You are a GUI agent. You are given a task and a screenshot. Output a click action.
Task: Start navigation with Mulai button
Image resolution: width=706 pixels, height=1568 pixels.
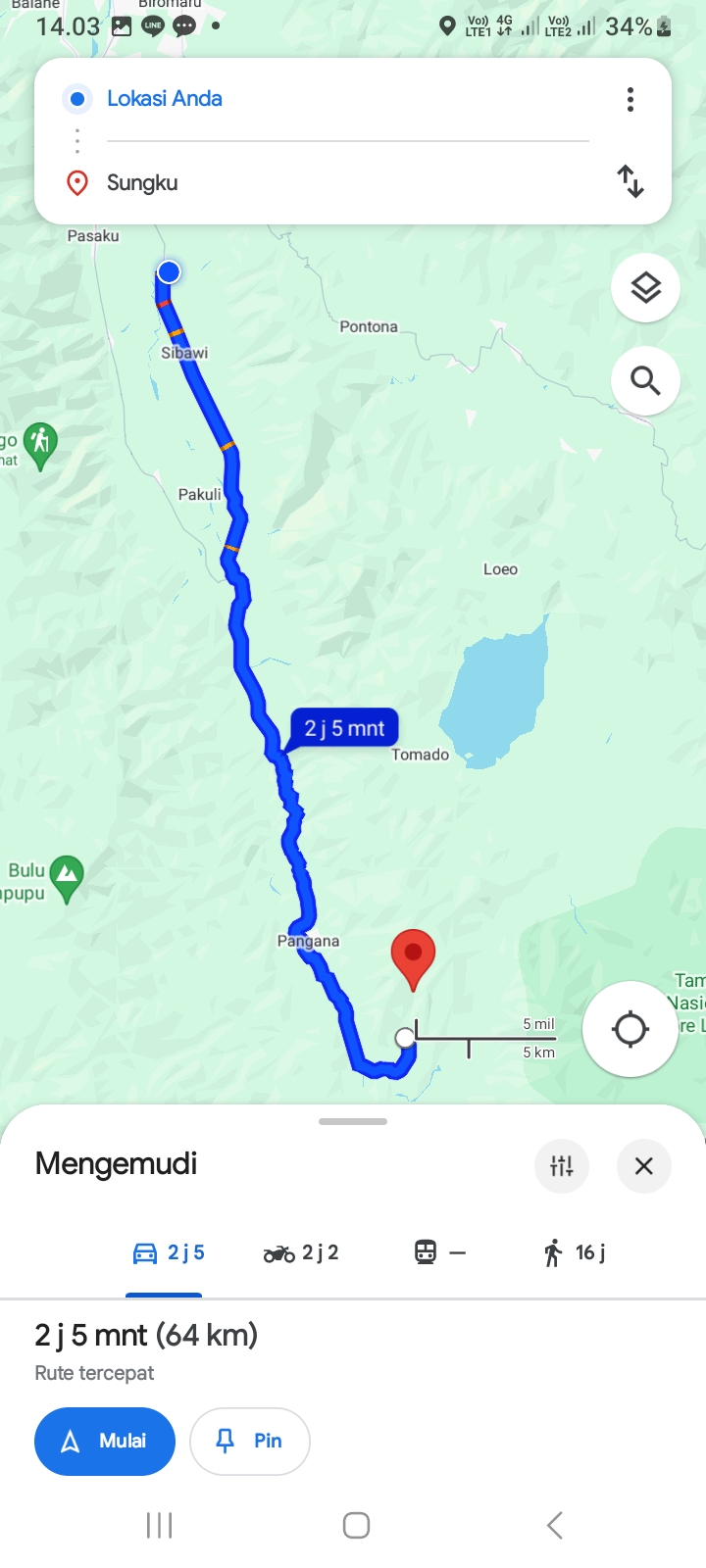click(x=105, y=1442)
